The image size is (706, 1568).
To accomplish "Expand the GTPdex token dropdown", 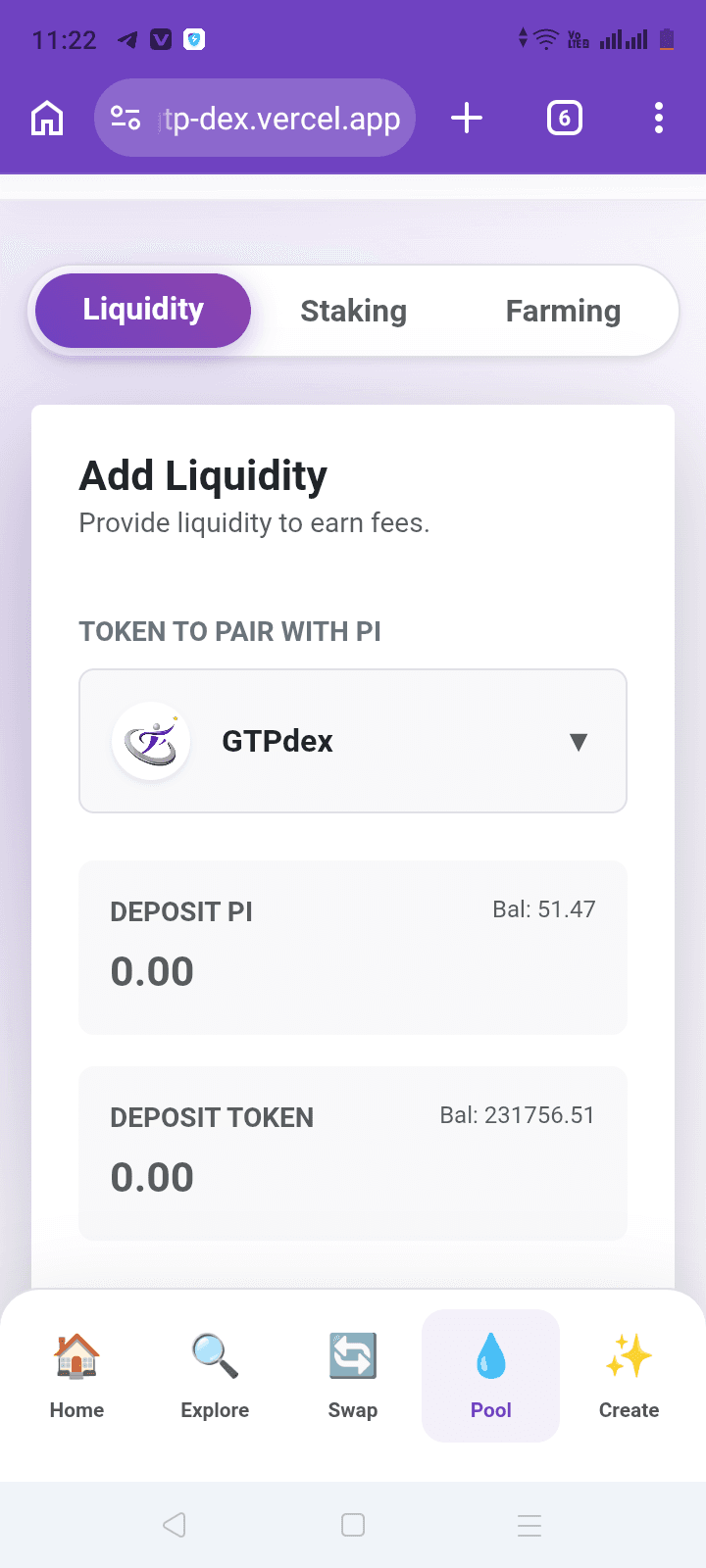I will (353, 741).
